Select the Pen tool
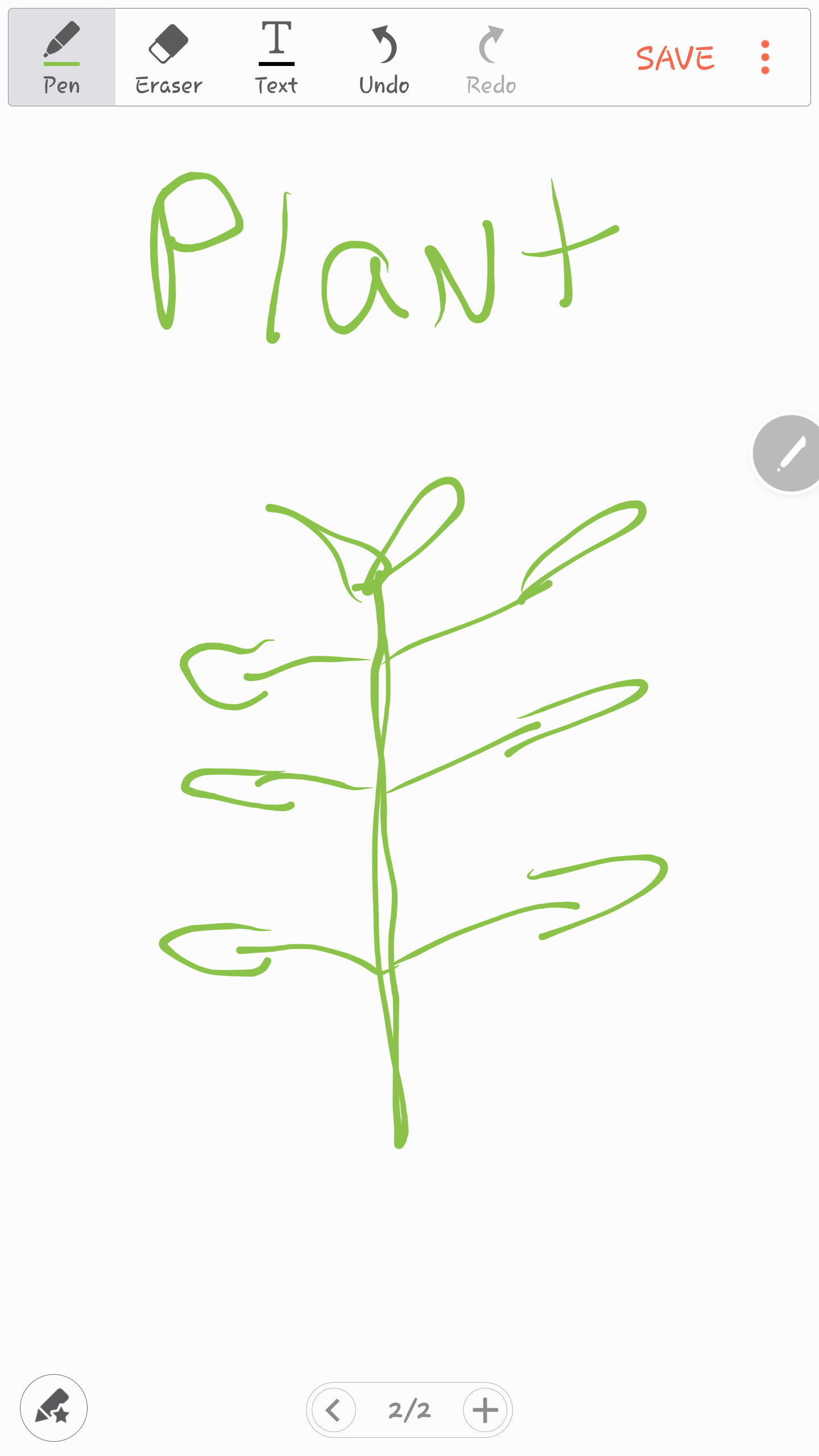 (61, 57)
